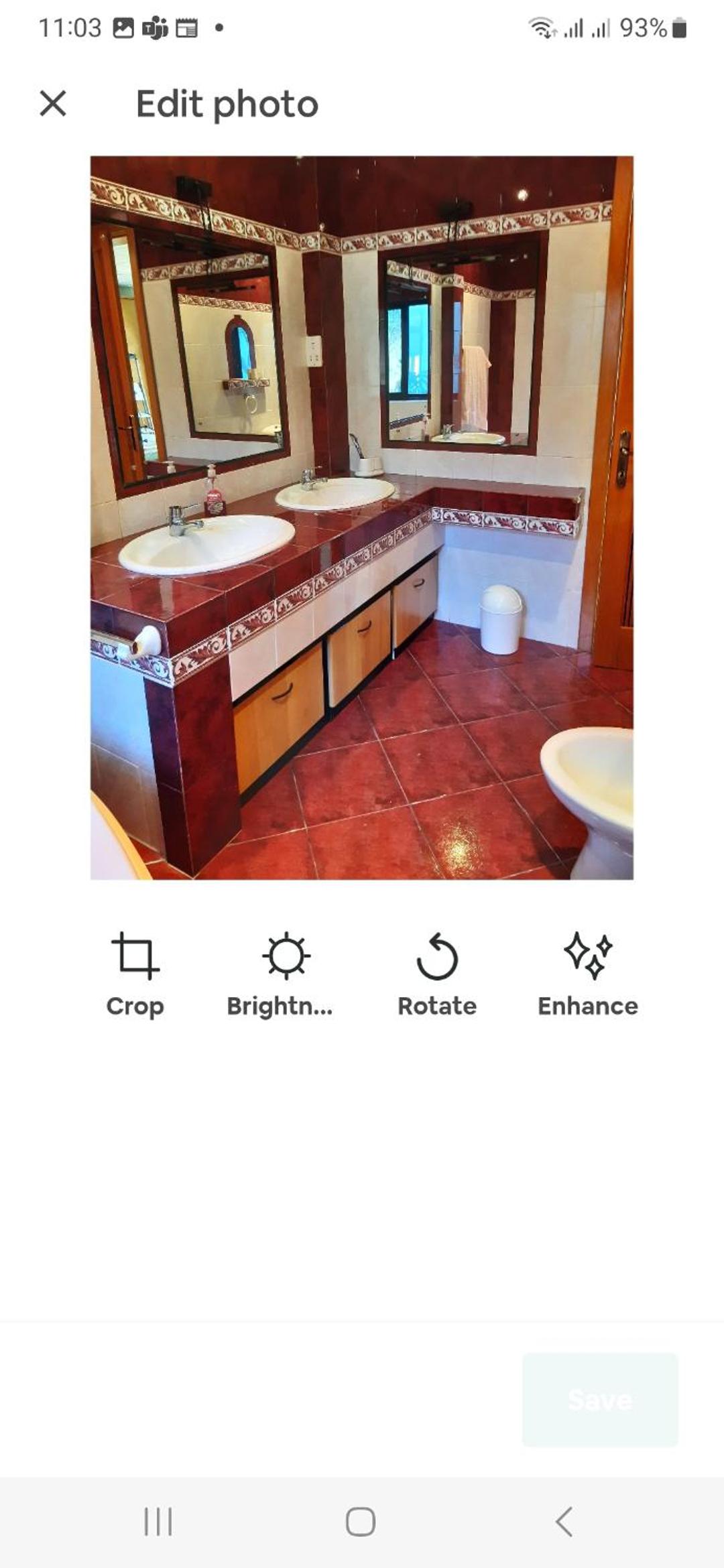Tap the Save button
Viewport: 724px width, 1568px height.
tap(600, 1399)
